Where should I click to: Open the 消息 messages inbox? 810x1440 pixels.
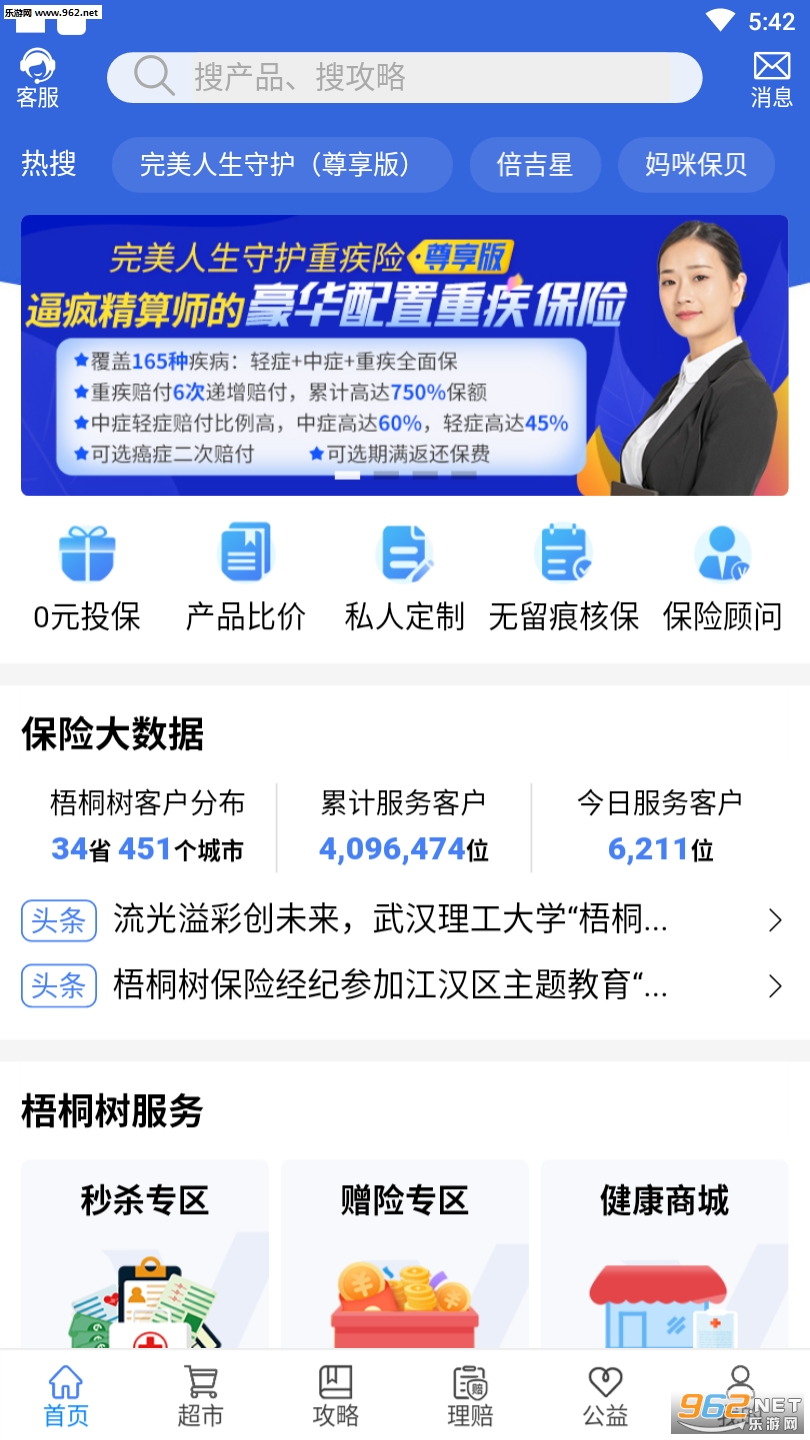771,78
